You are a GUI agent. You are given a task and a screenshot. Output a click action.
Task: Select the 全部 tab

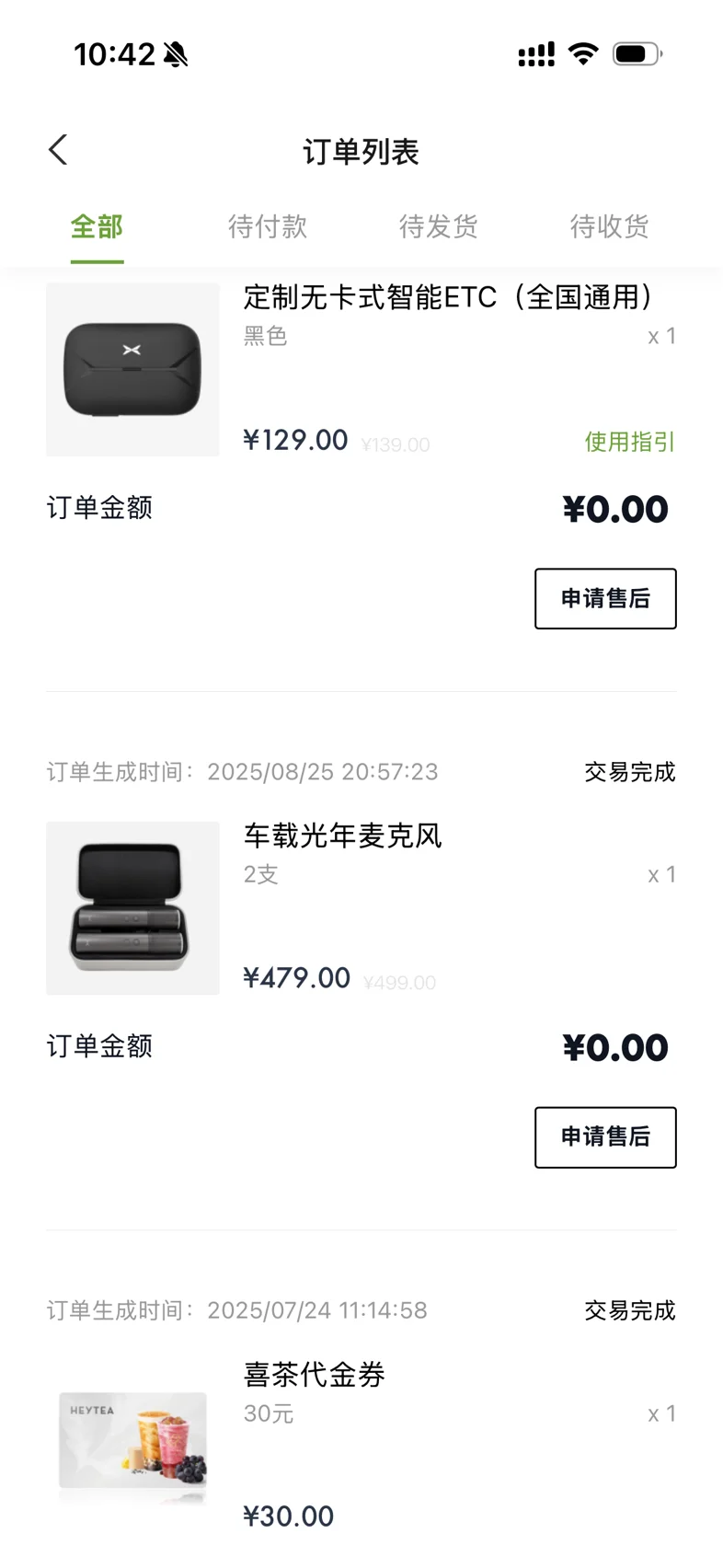point(97,226)
